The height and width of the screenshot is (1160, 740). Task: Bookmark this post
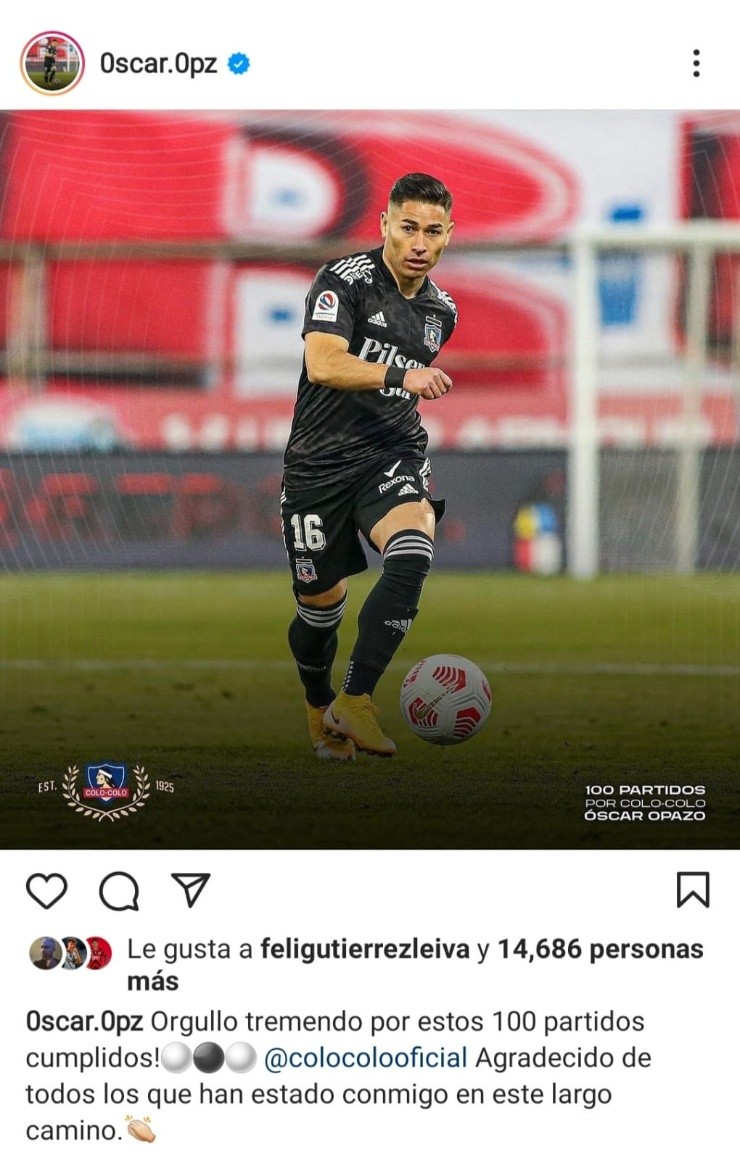click(x=692, y=889)
